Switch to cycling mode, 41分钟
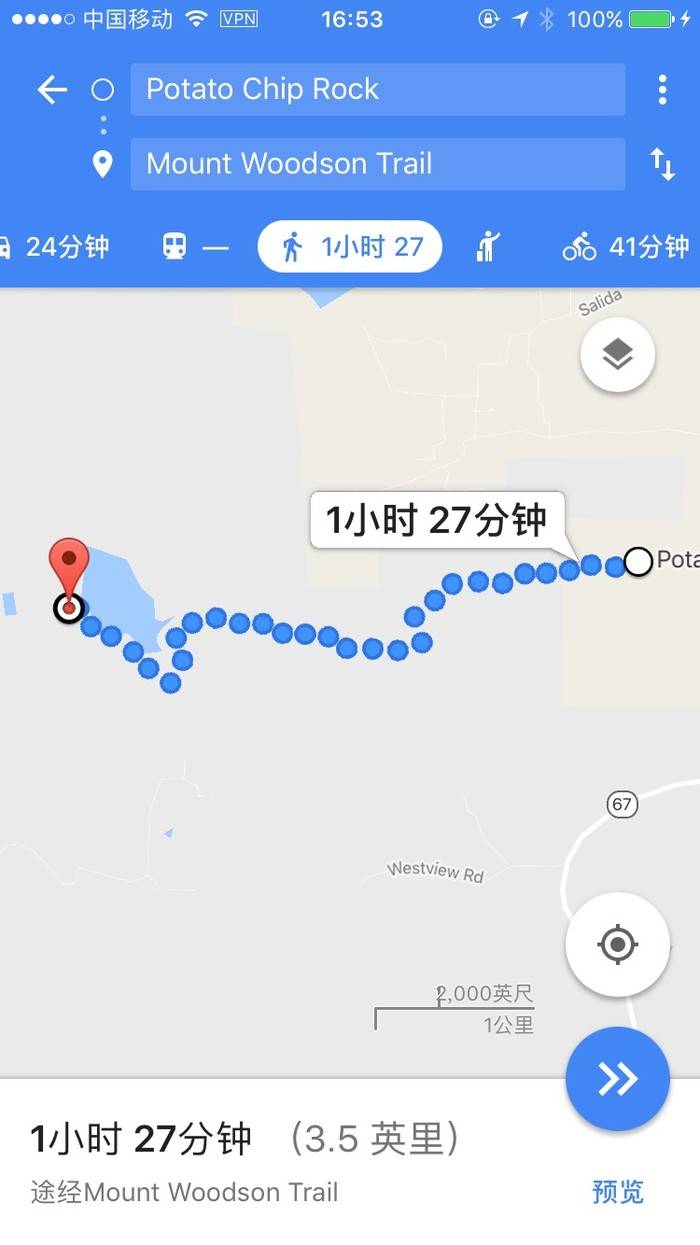 coord(626,247)
